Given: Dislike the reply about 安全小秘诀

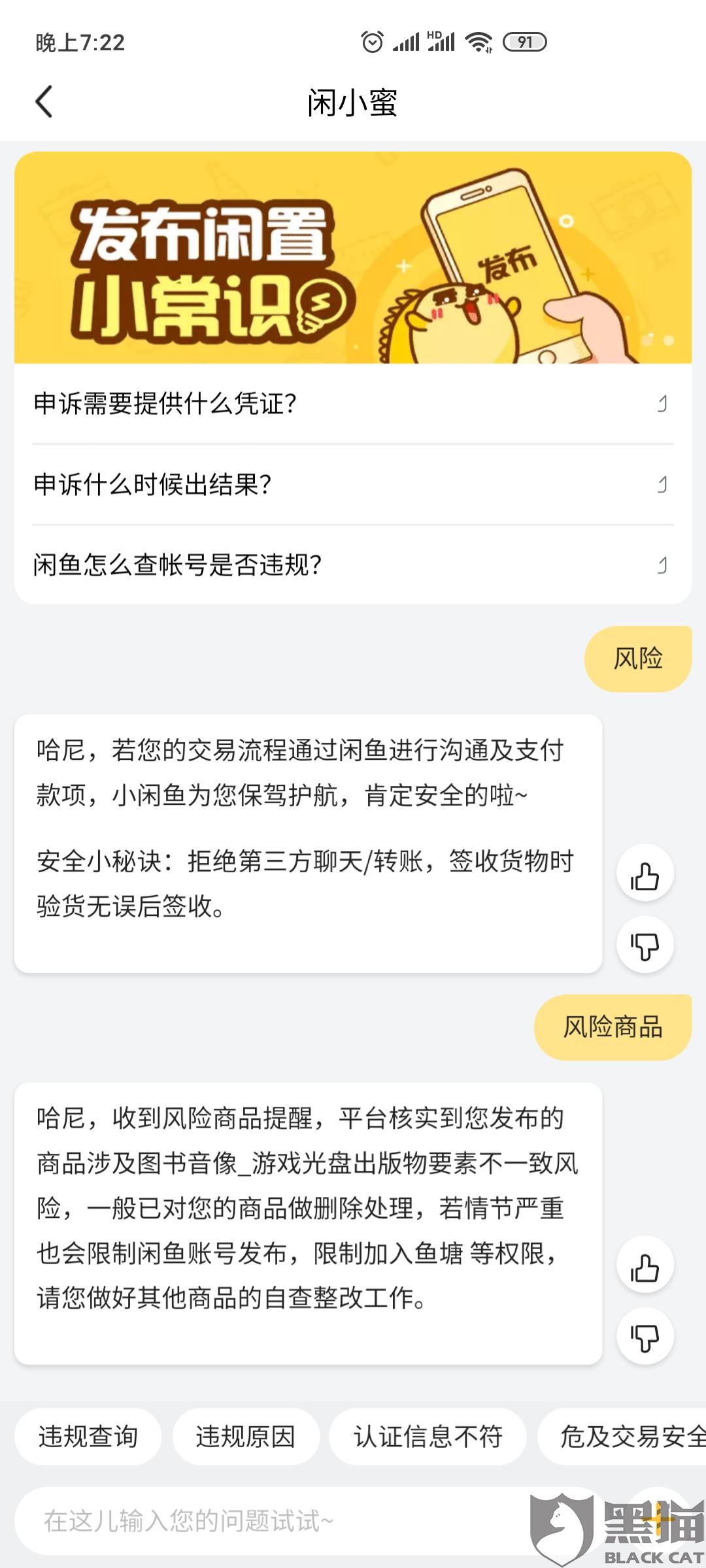Looking at the screenshot, I should coord(645,945).
